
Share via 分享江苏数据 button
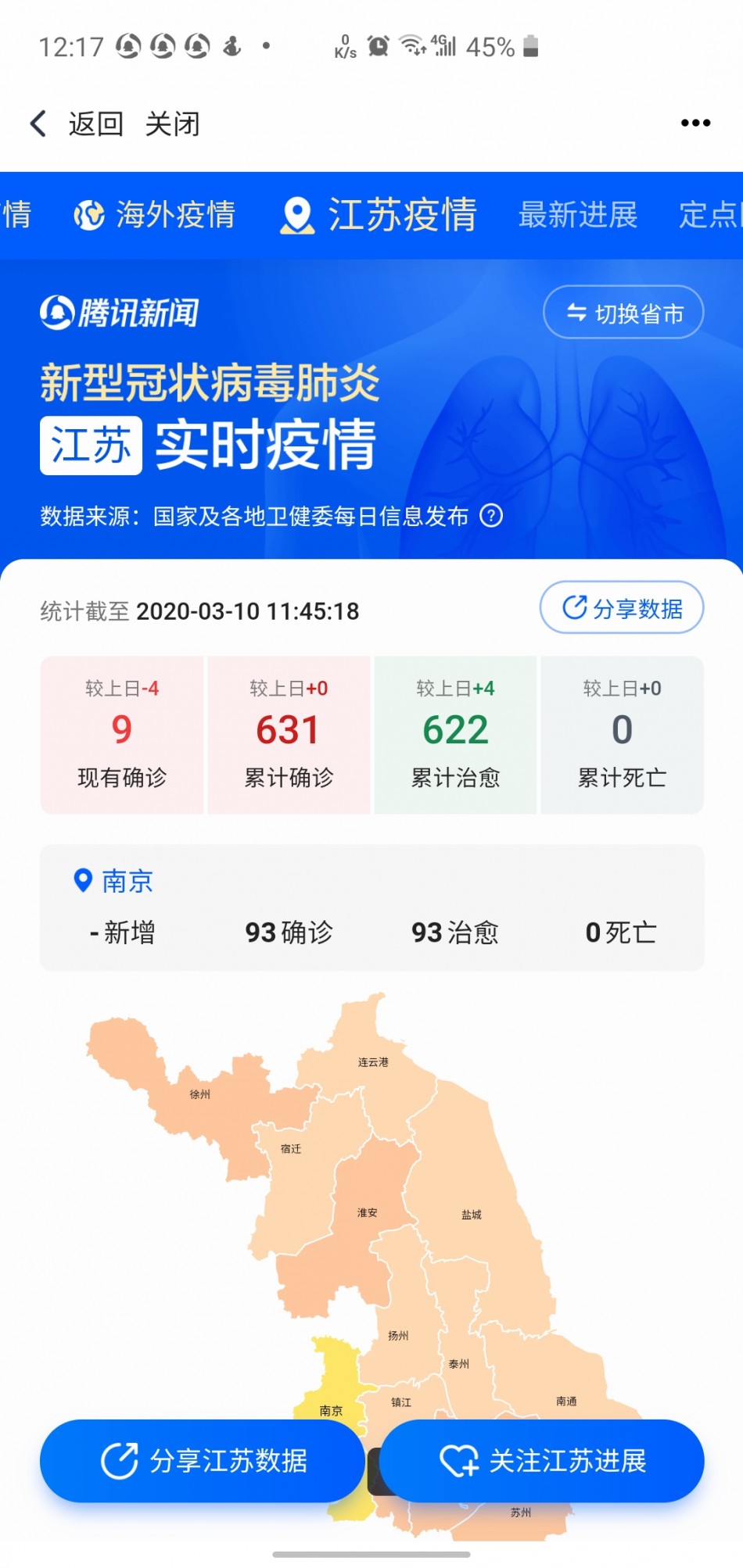point(203,1460)
